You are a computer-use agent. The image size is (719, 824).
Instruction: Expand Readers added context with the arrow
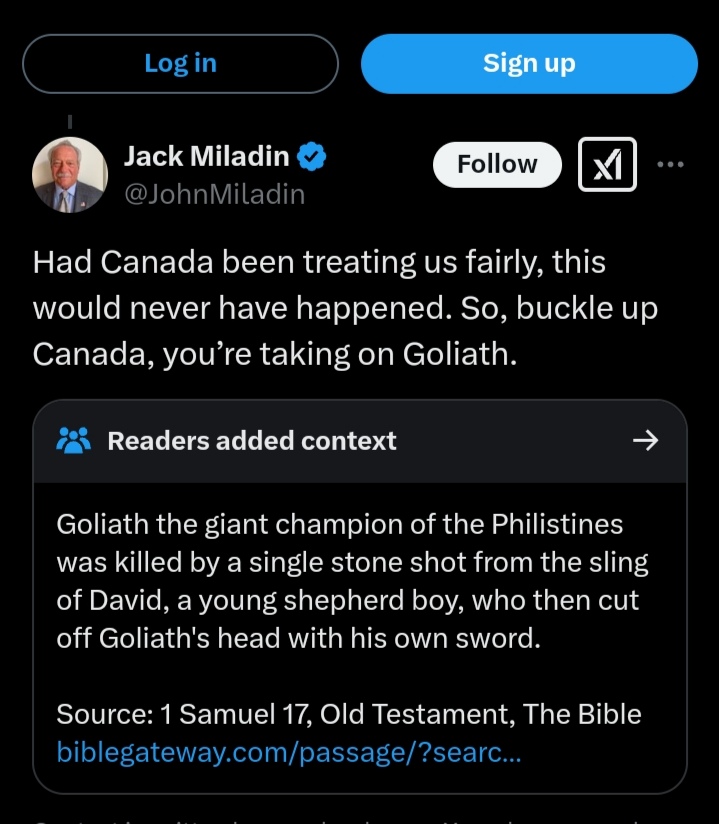click(x=646, y=440)
